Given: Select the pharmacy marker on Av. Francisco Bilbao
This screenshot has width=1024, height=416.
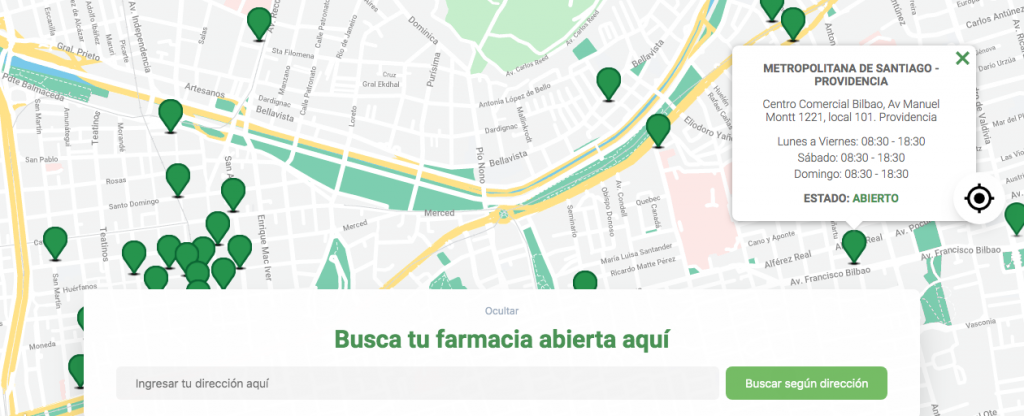Looking at the screenshot, I should coord(853,244).
